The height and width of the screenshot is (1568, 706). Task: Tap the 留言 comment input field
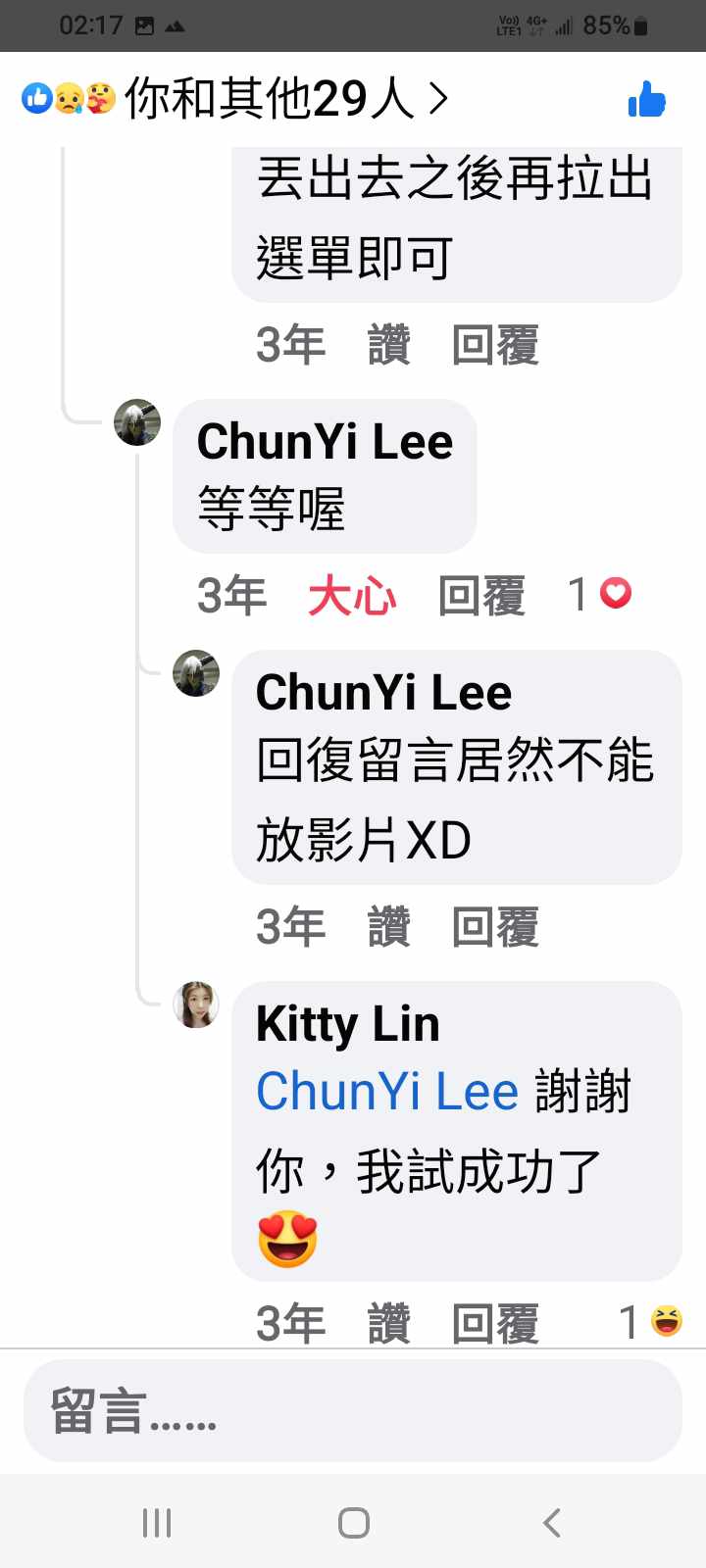click(353, 1411)
